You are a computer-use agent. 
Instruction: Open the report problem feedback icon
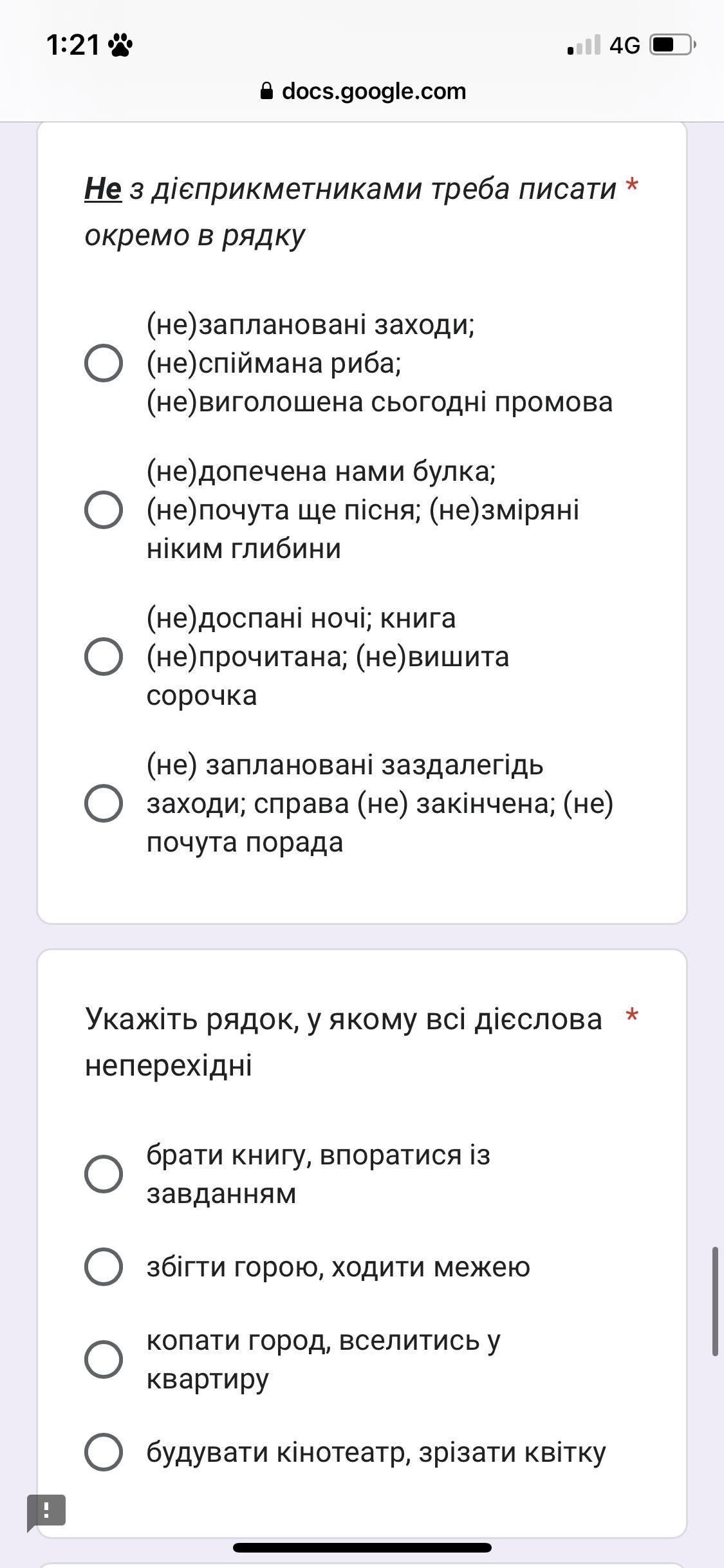[x=46, y=1513]
